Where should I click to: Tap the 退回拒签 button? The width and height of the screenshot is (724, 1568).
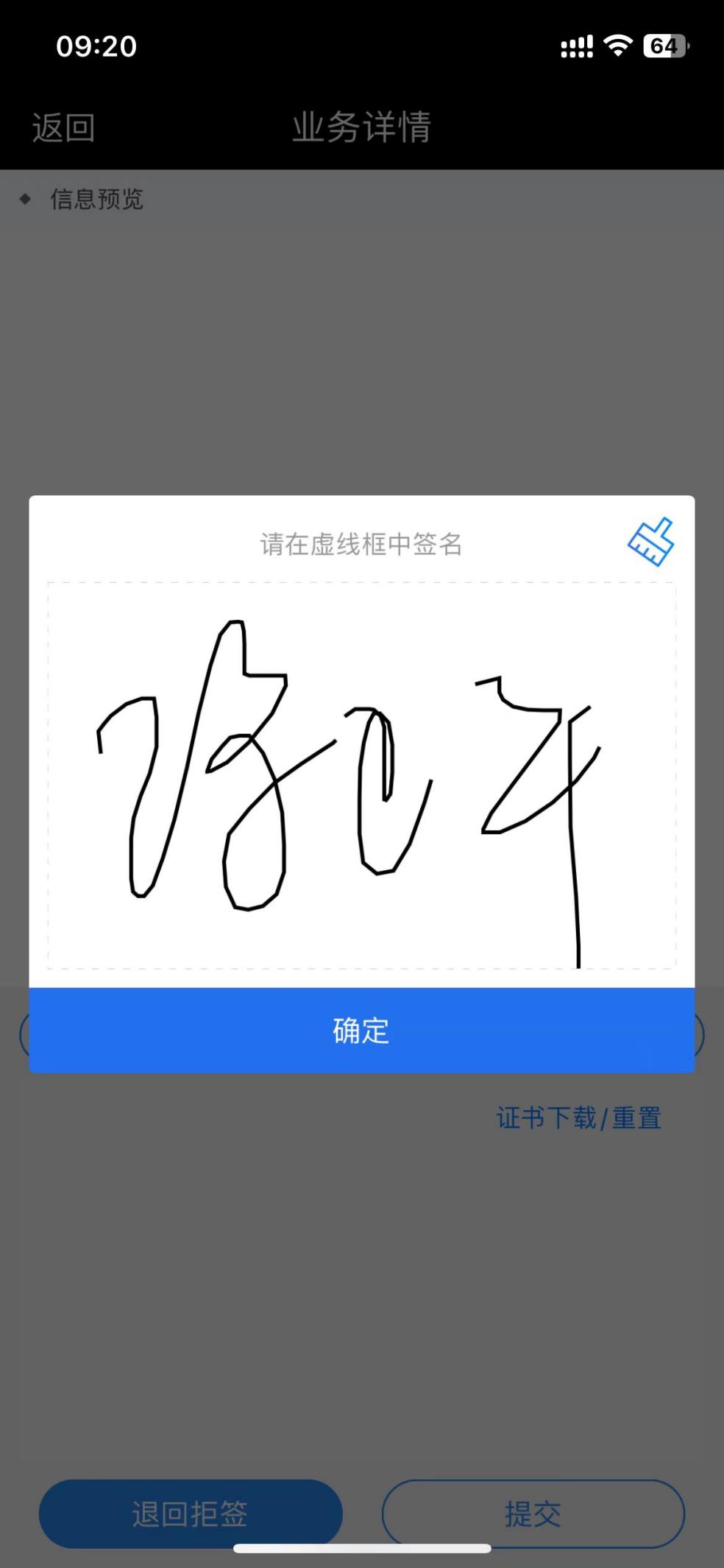click(191, 1514)
